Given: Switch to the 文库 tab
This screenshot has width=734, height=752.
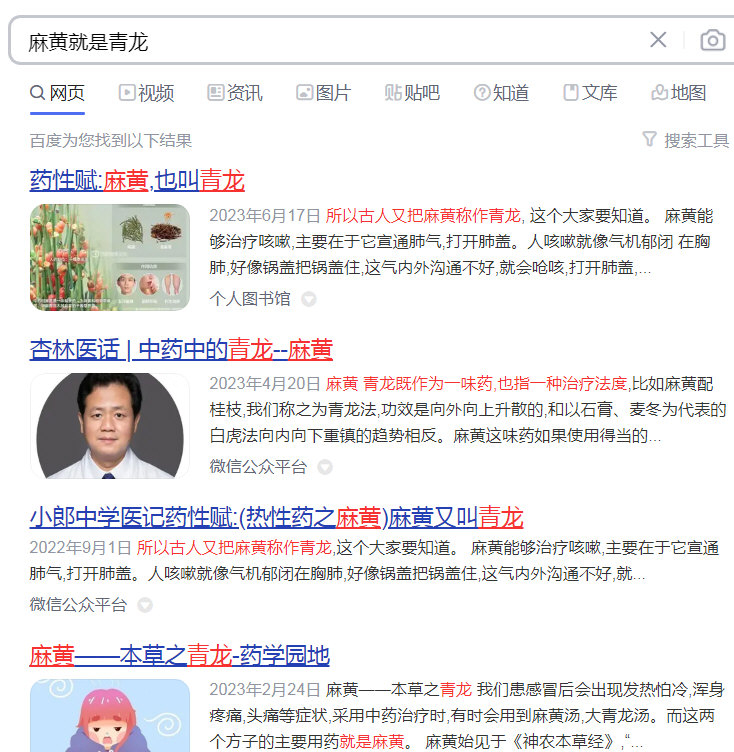Looking at the screenshot, I should pos(590,93).
